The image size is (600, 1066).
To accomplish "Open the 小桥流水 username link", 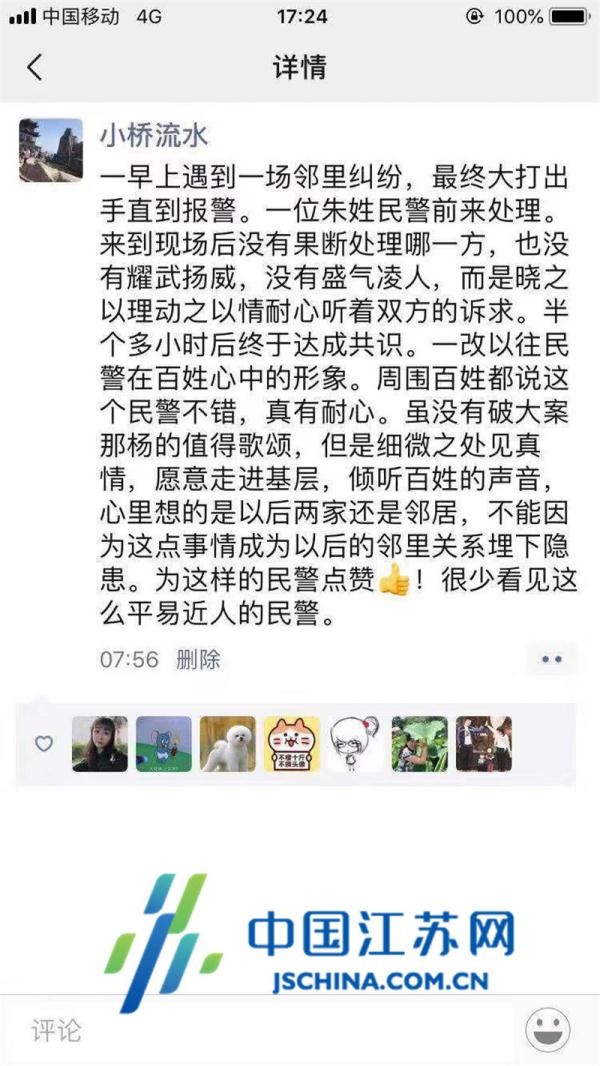I will (x=154, y=136).
